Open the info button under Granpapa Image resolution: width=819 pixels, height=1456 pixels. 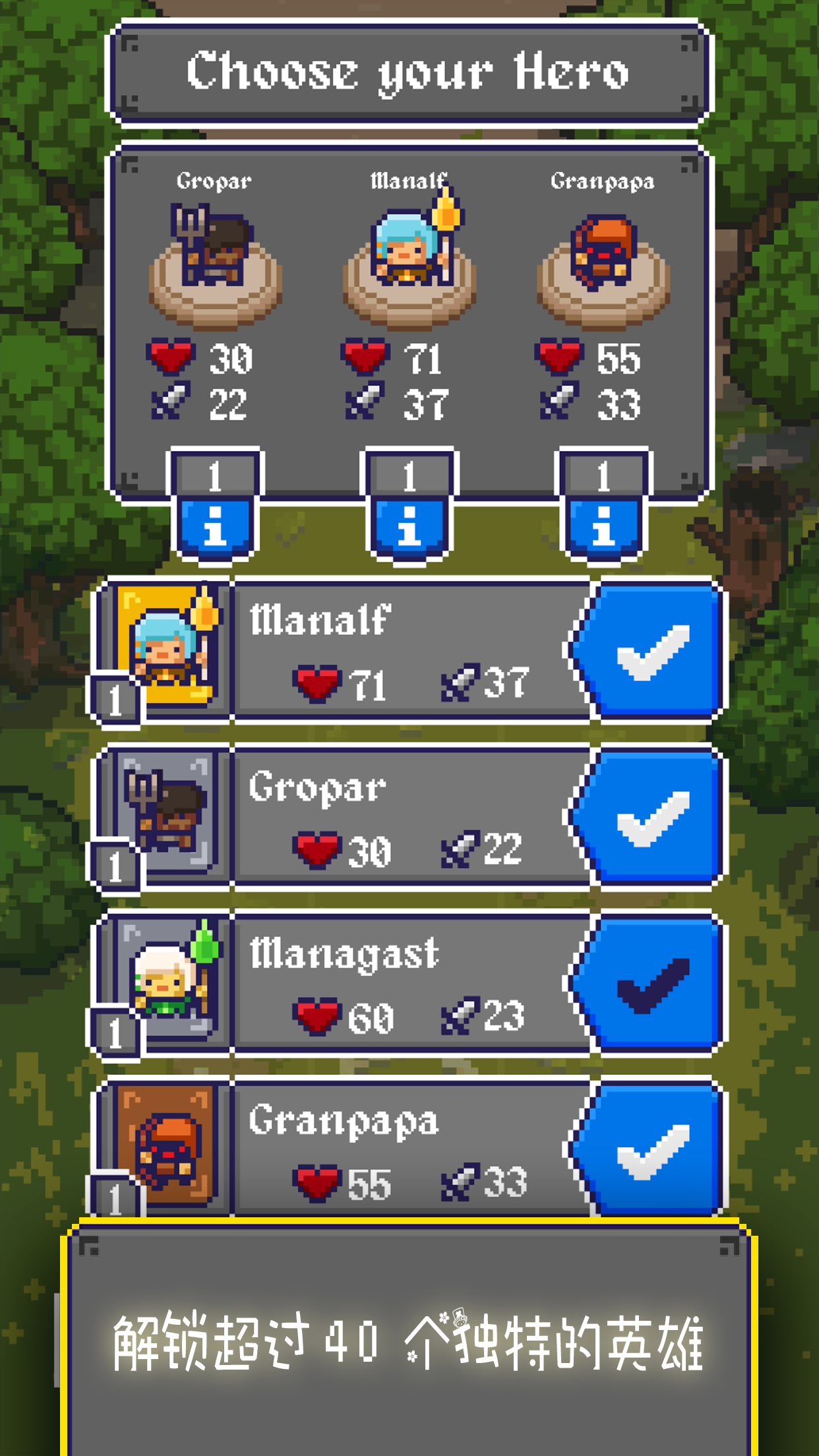coord(603,527)
